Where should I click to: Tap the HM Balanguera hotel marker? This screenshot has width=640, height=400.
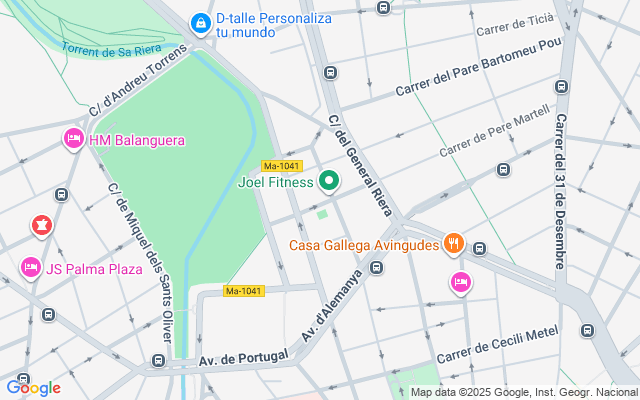coord(73,139)
